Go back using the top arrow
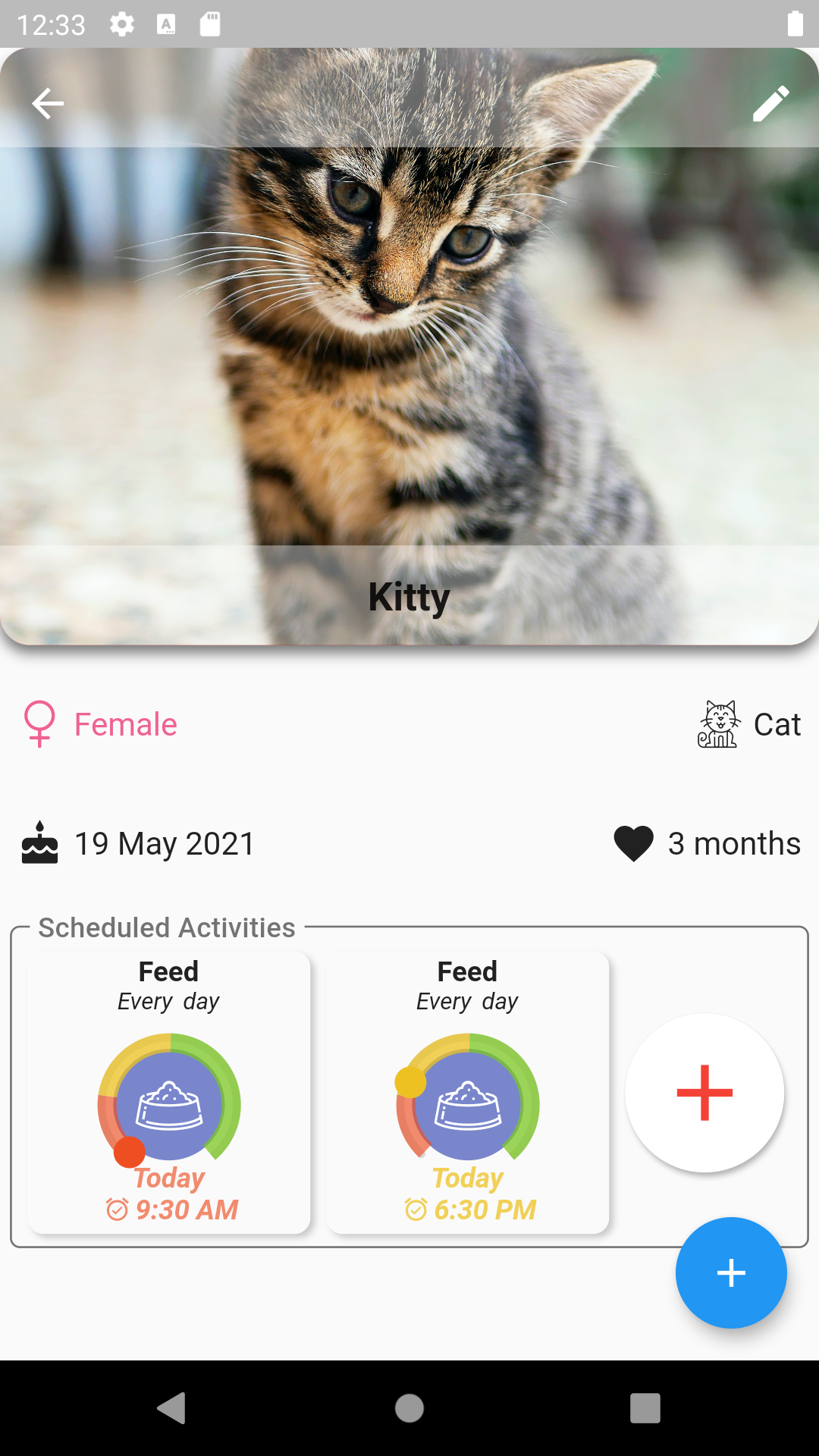Viewport: 819px width, 1456px height. click(x=48, y=104)
